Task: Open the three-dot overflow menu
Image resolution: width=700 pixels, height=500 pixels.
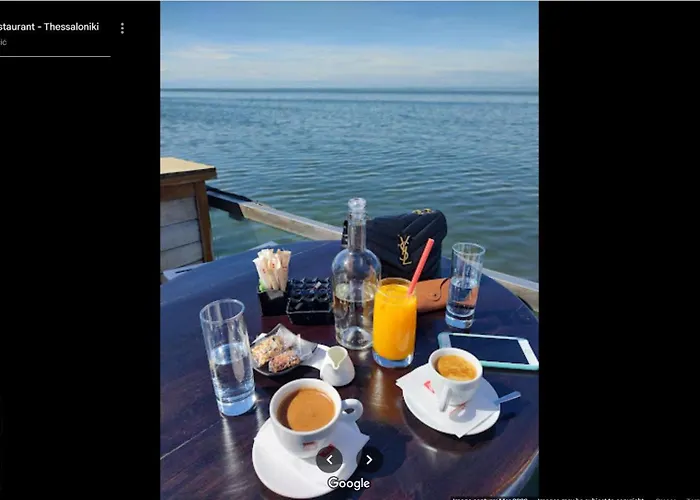Action: tap(122, 28)
